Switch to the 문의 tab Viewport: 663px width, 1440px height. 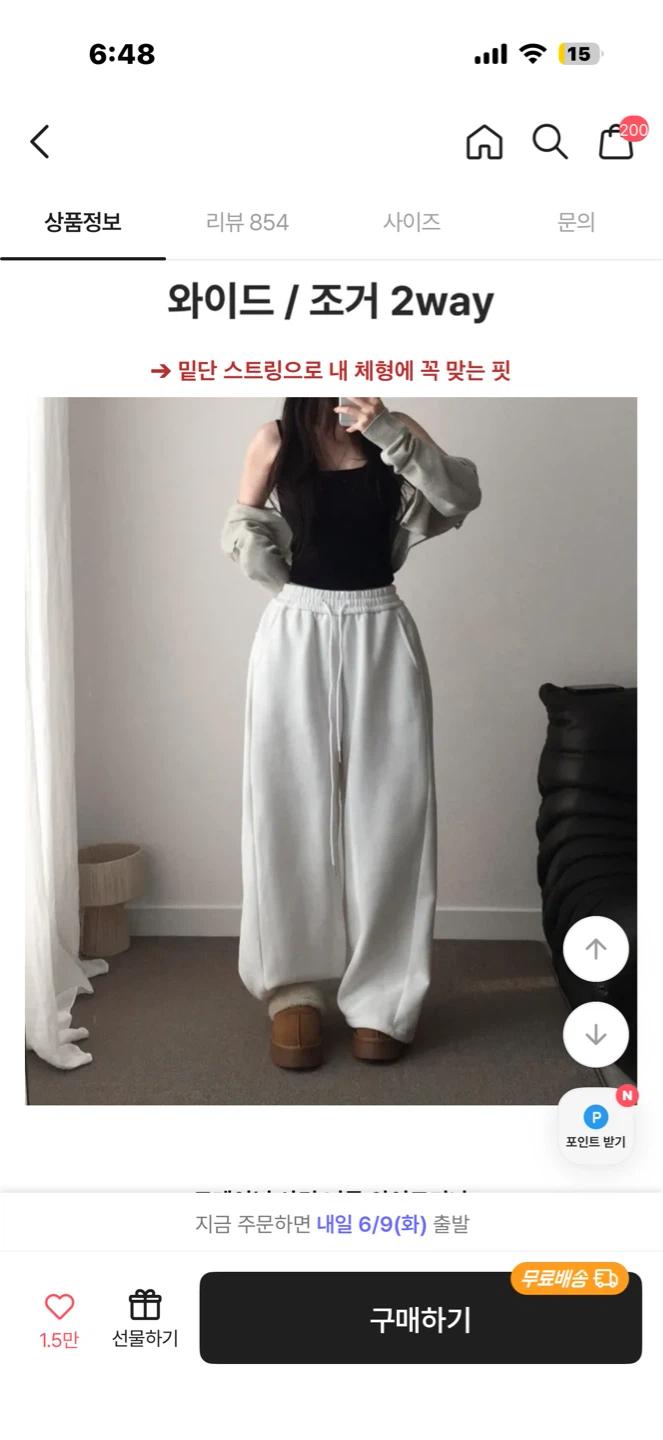(x=576, y=222)
